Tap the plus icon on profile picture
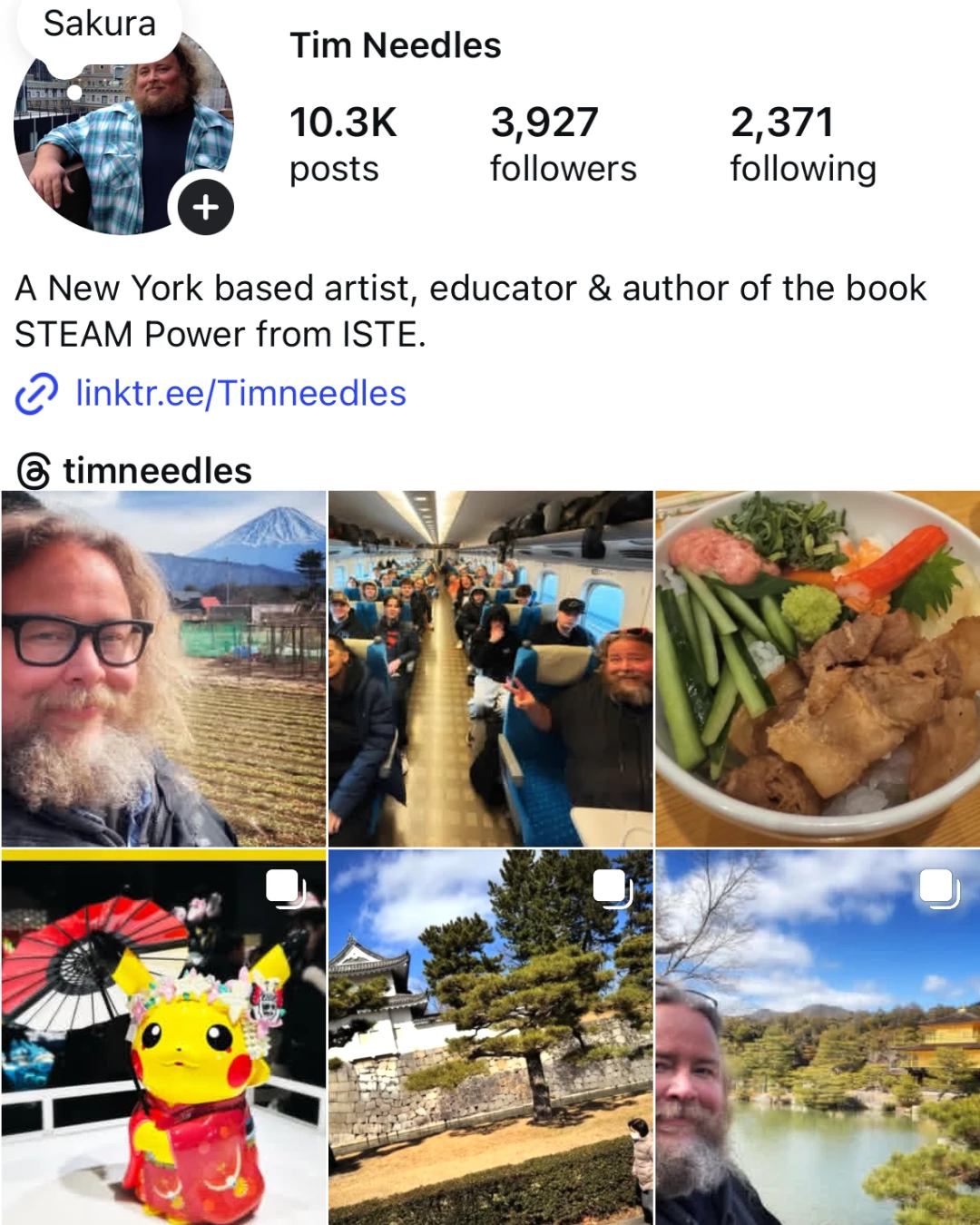 point(205,207)
